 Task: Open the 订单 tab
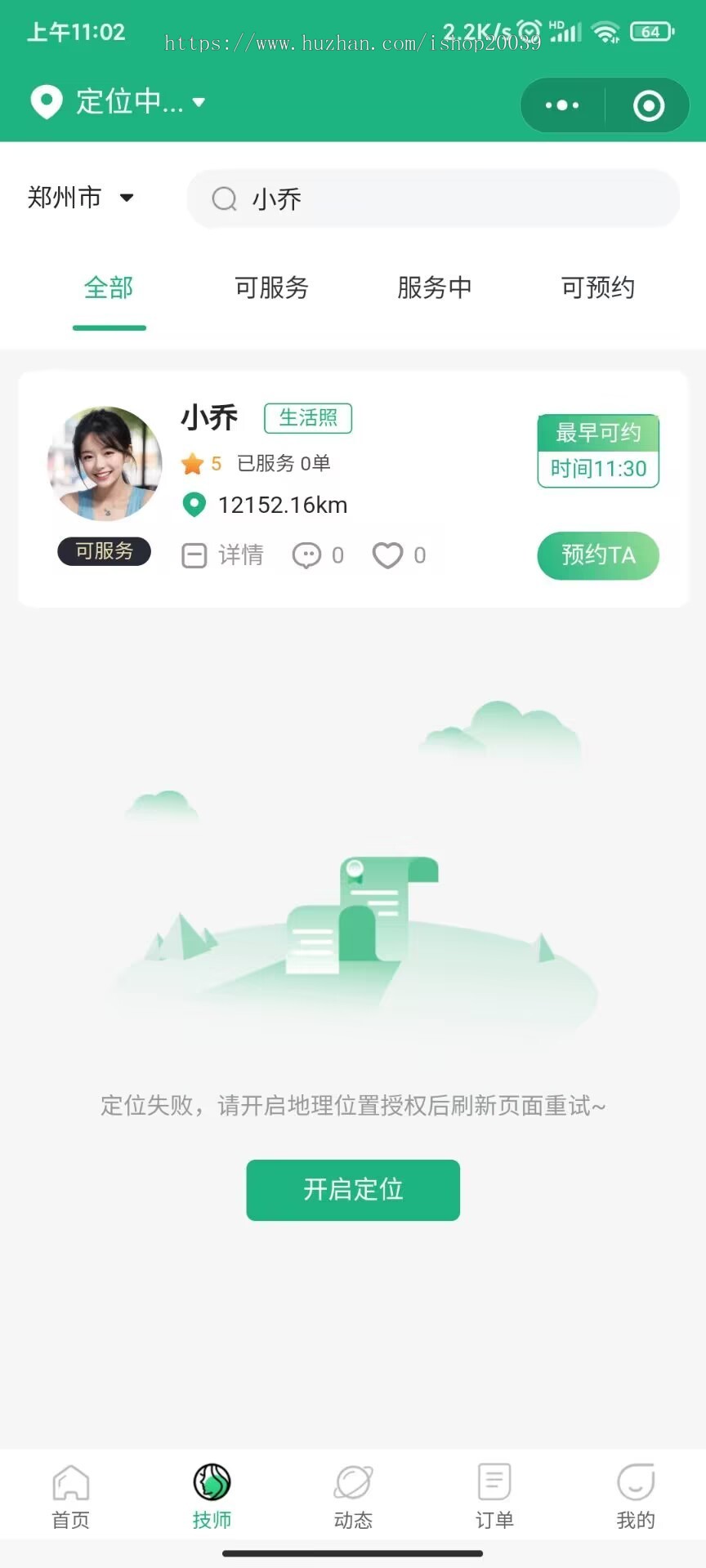coord(494,1496)
